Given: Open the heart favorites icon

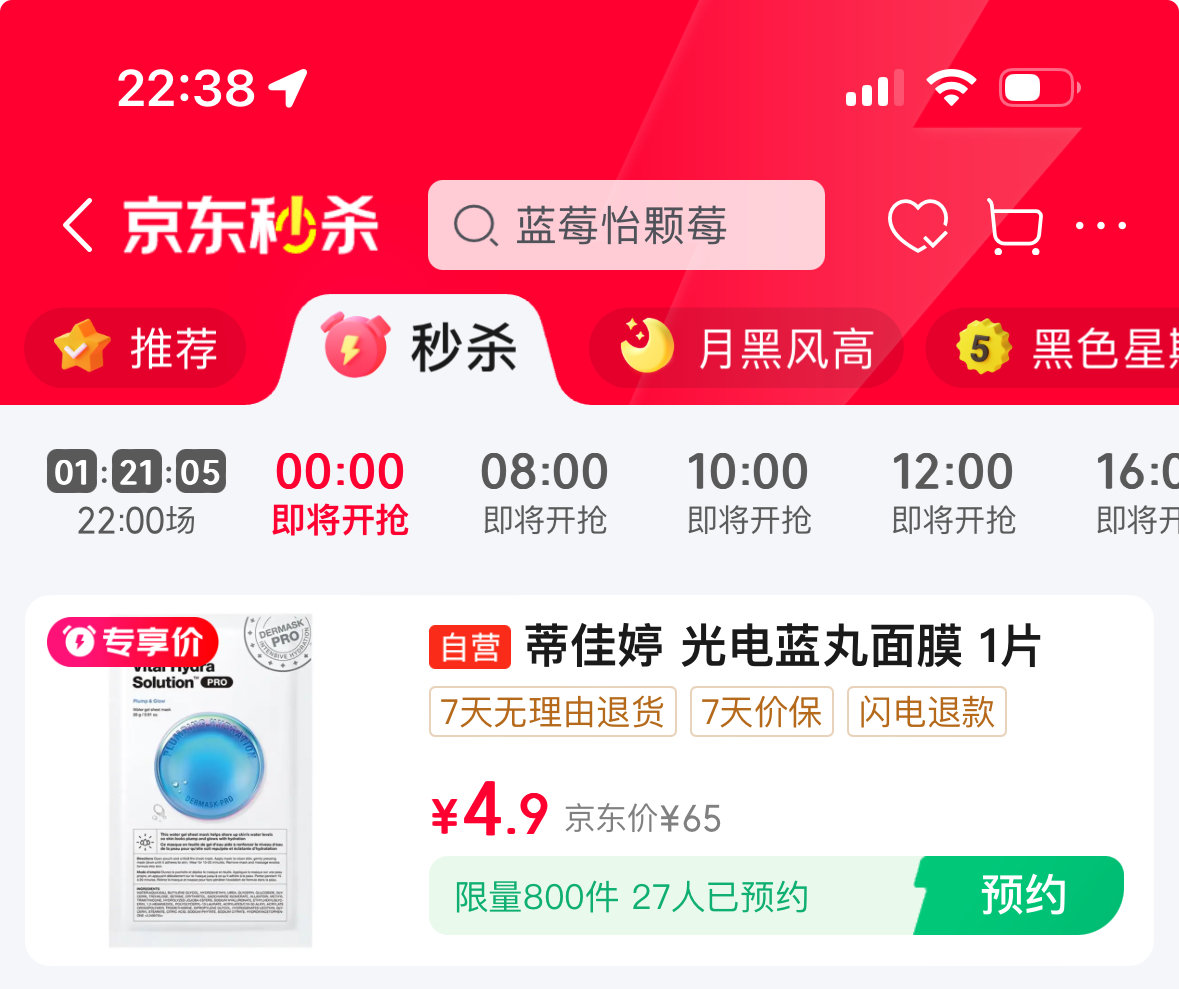Looking at the screenshot, I should click(917, 225).
